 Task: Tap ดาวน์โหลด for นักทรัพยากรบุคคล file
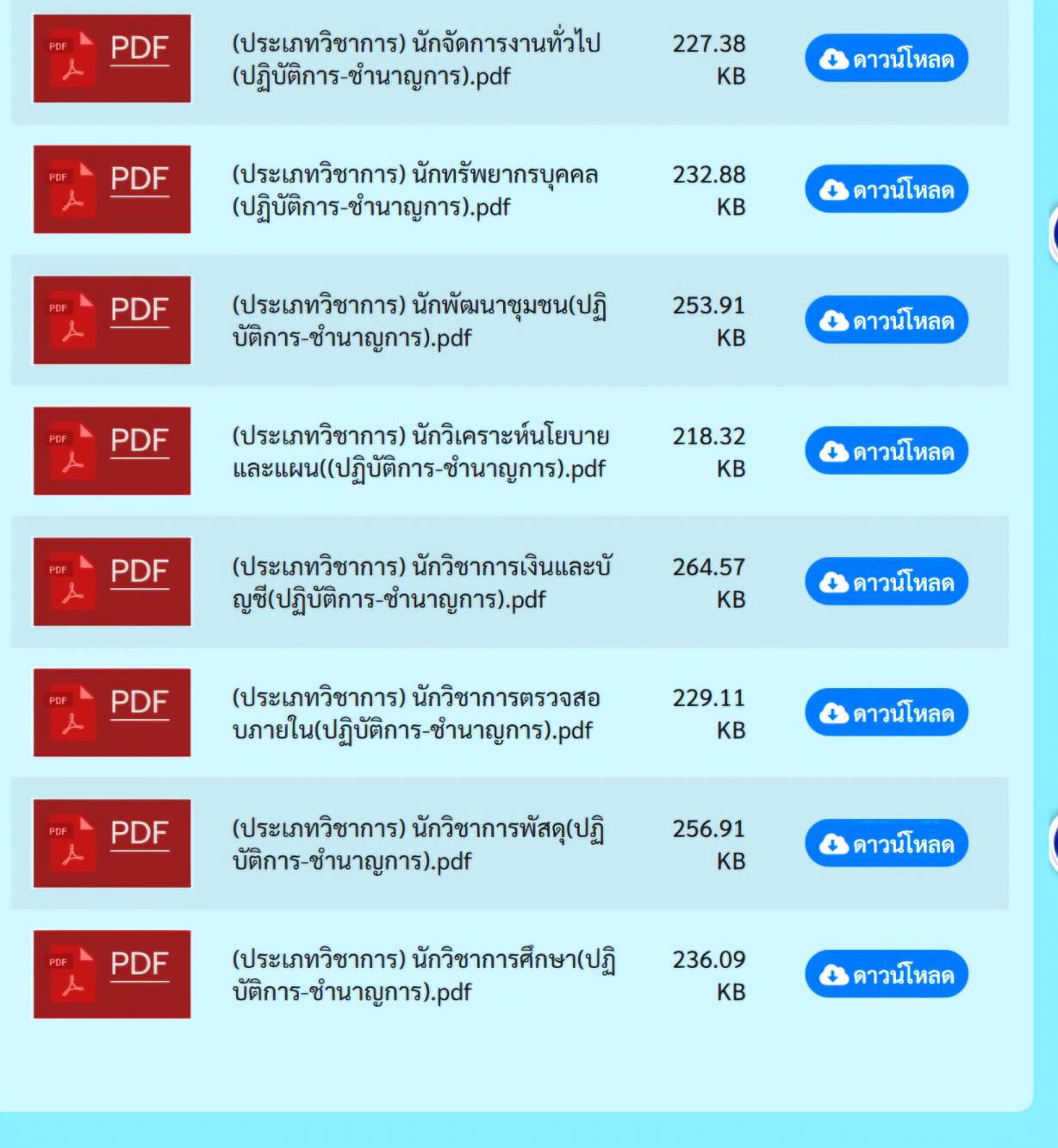click(887, 189)
